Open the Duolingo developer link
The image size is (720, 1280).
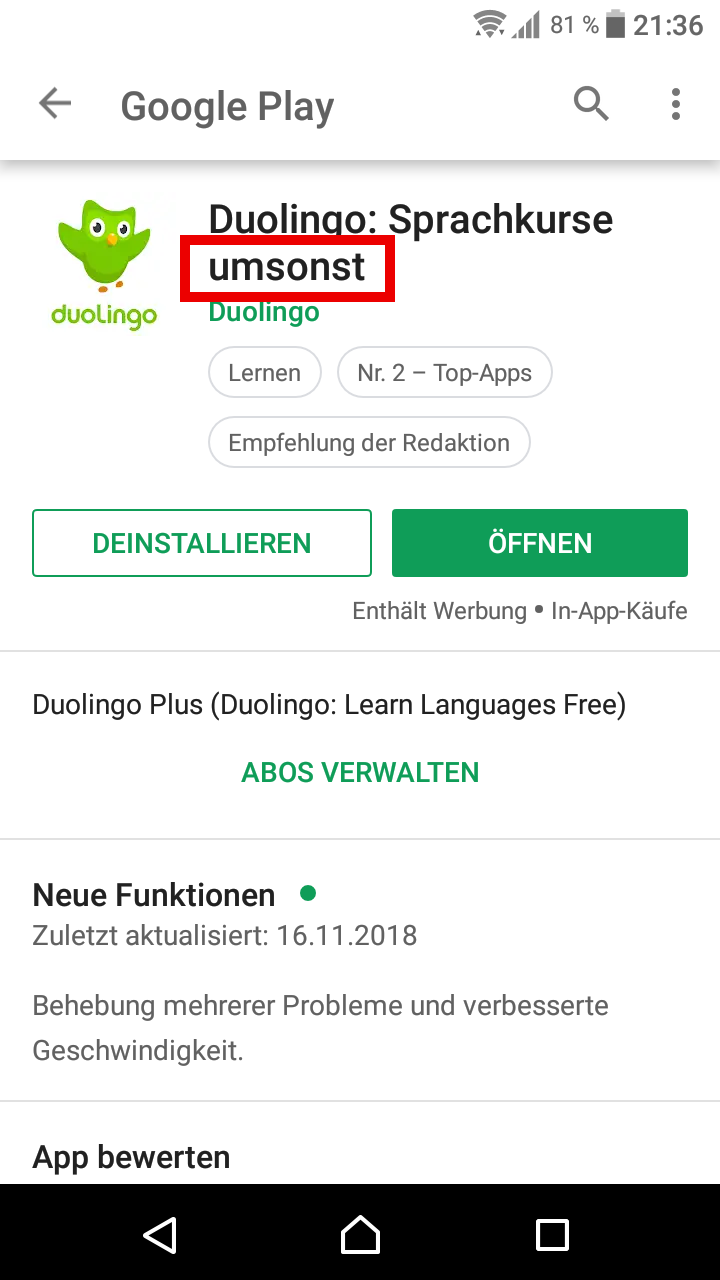pyautogui.click(x=264, y=312)
